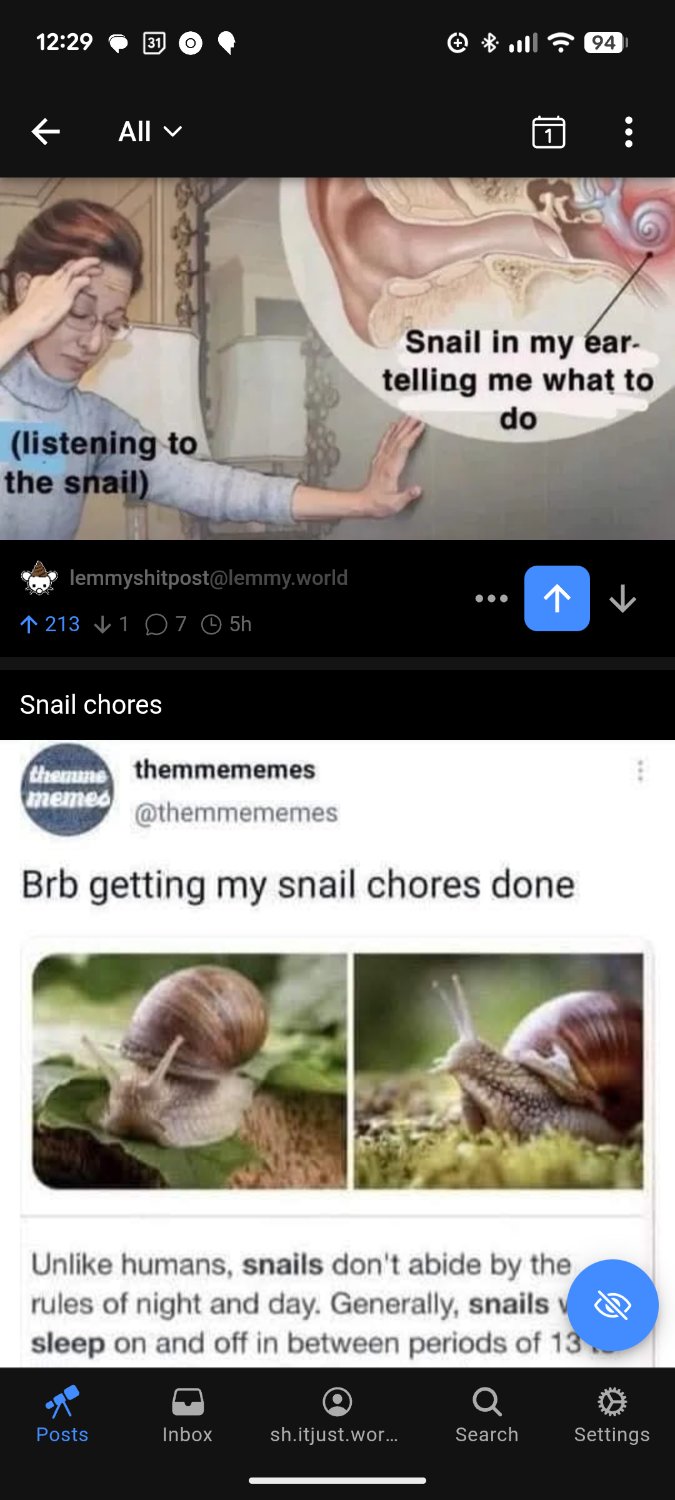Open the top-right overflow menu
Viewport: 675px width, 1500px height.
pos(628,132)
